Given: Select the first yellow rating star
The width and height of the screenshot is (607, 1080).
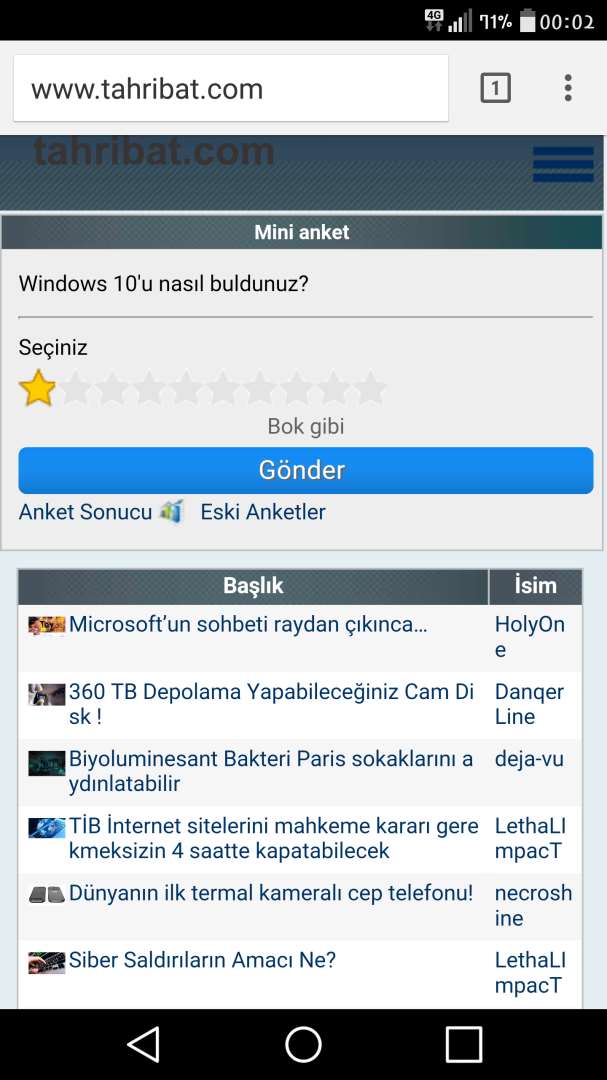Looking at the screenshot, I should coord(37,388).
